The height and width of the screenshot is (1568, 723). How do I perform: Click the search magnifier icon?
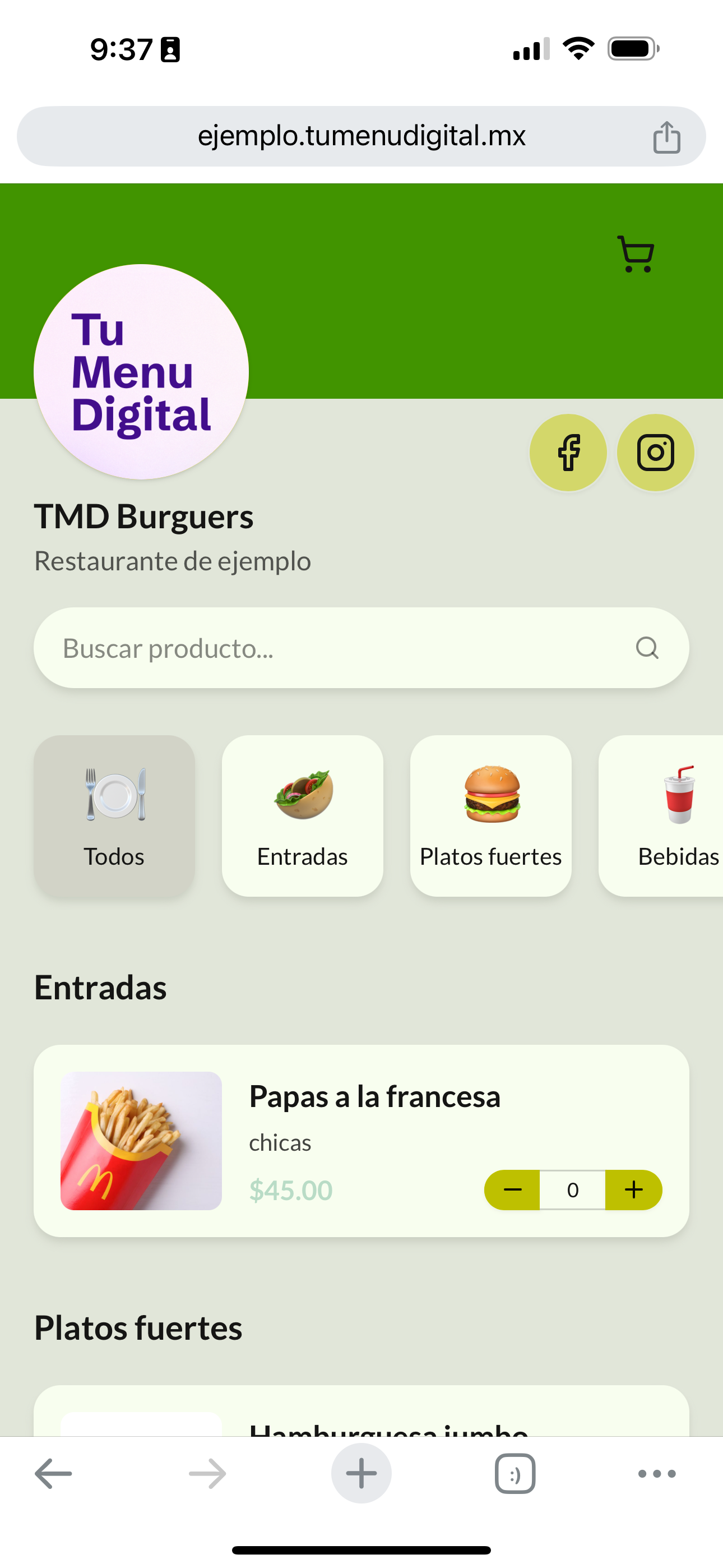pos(647,648)
